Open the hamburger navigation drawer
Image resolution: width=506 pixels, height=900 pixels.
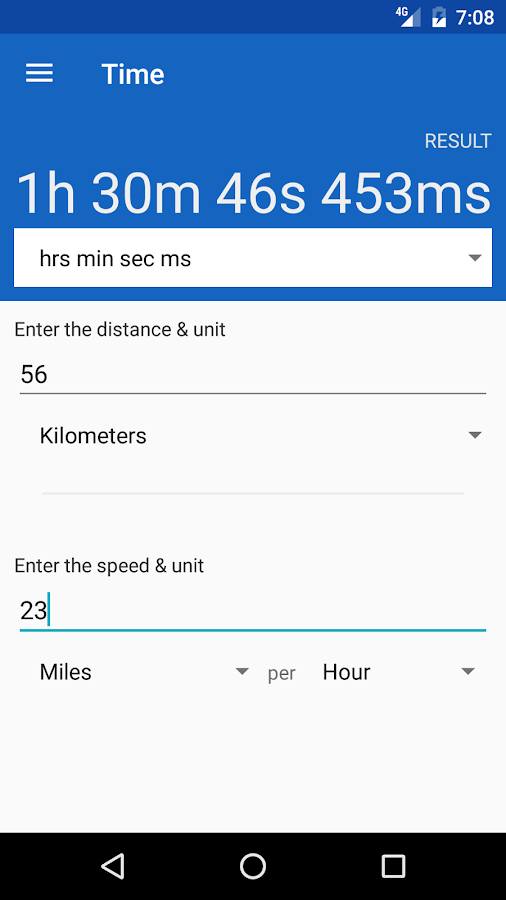point(40,73)
